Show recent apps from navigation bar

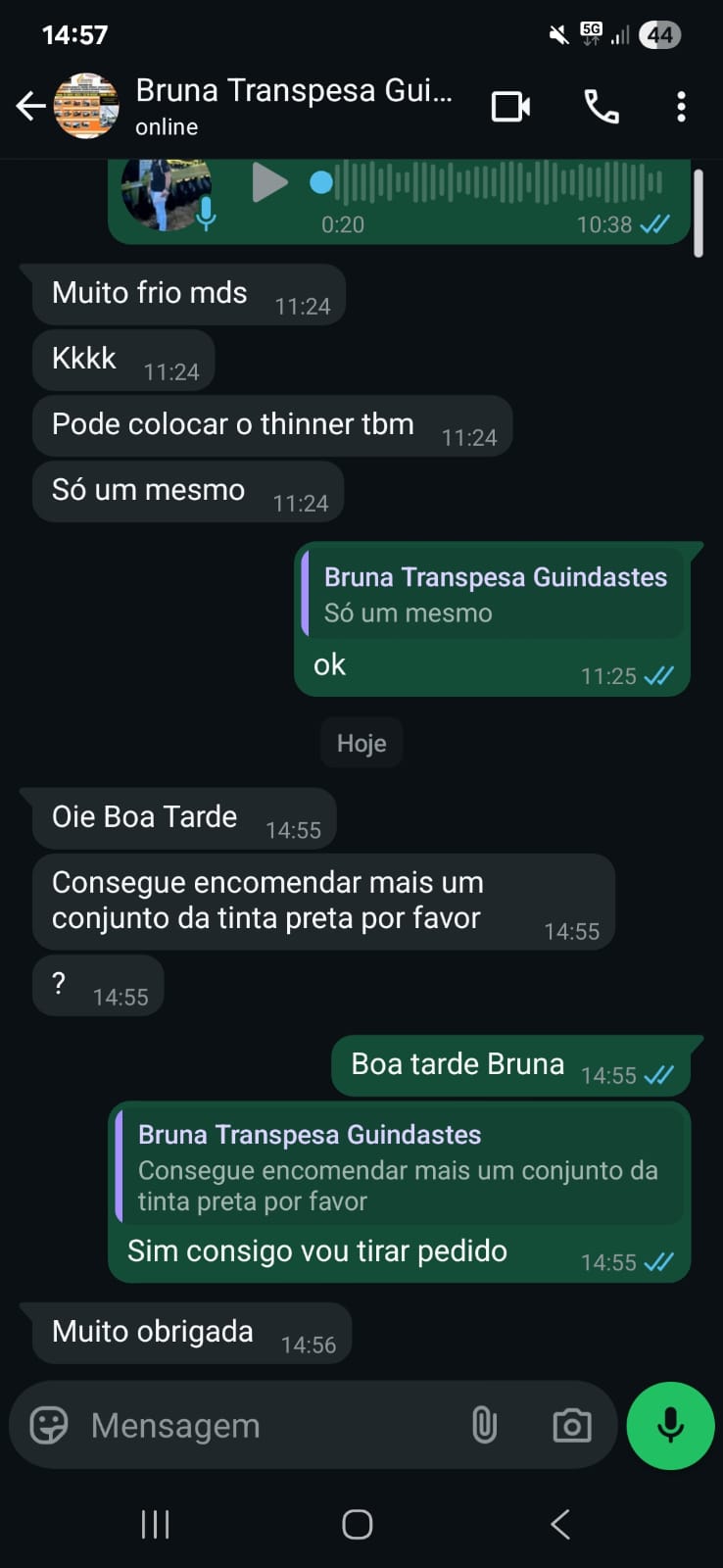[155, 1524]
